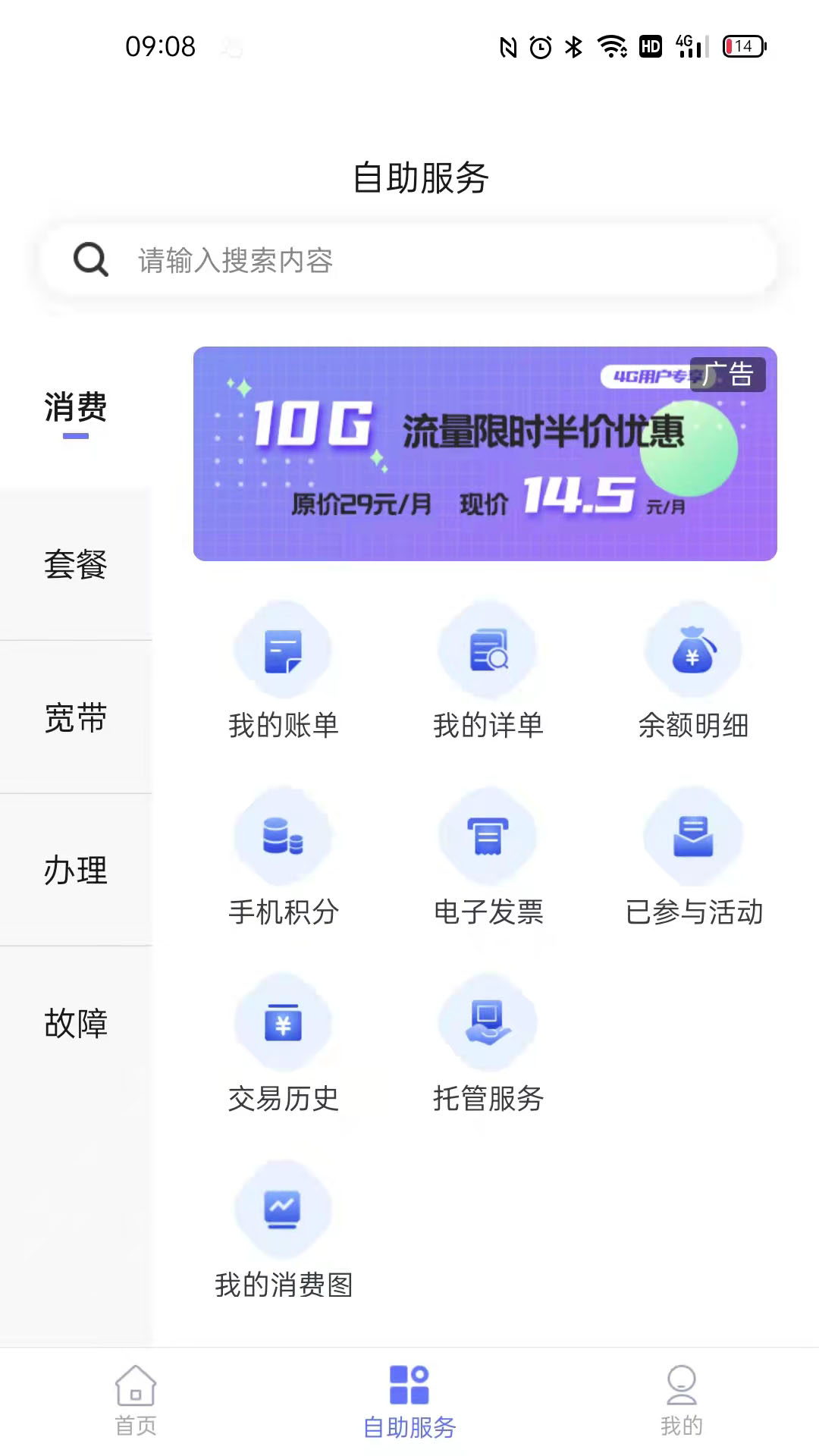Select the 故障 sidebar tab
819x1456 pixels.
coord(76,1025)
